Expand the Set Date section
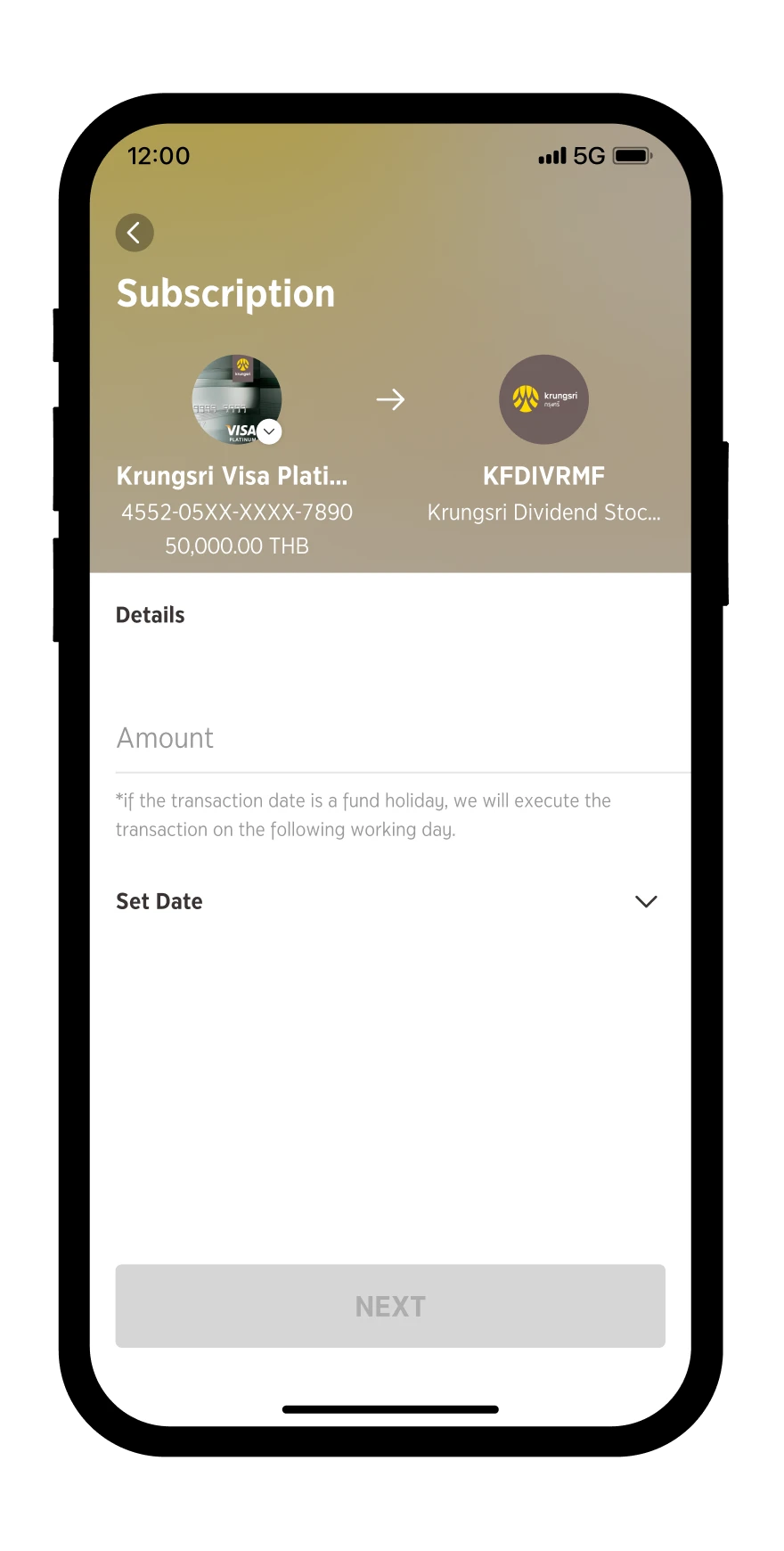The height and width of the screenshot is (1551, 784). [390, 901]
